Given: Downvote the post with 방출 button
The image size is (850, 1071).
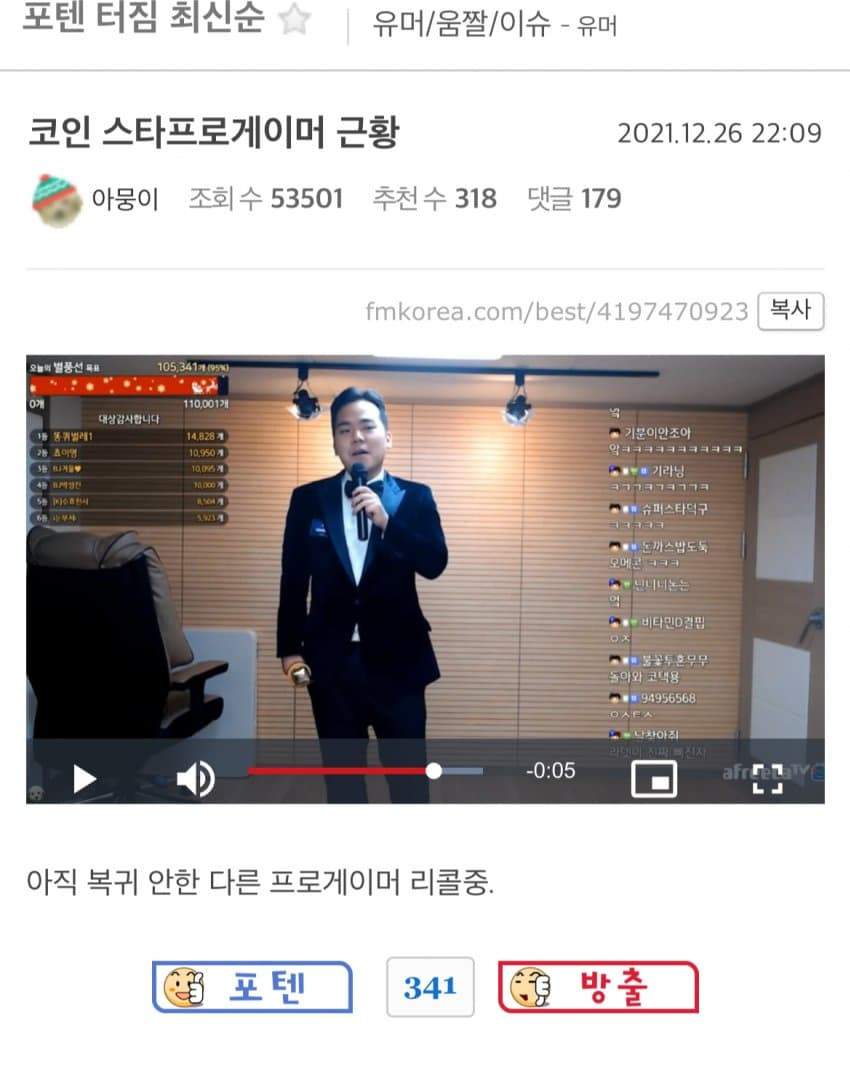Looking at the screenshot, I should coord(598,987).
